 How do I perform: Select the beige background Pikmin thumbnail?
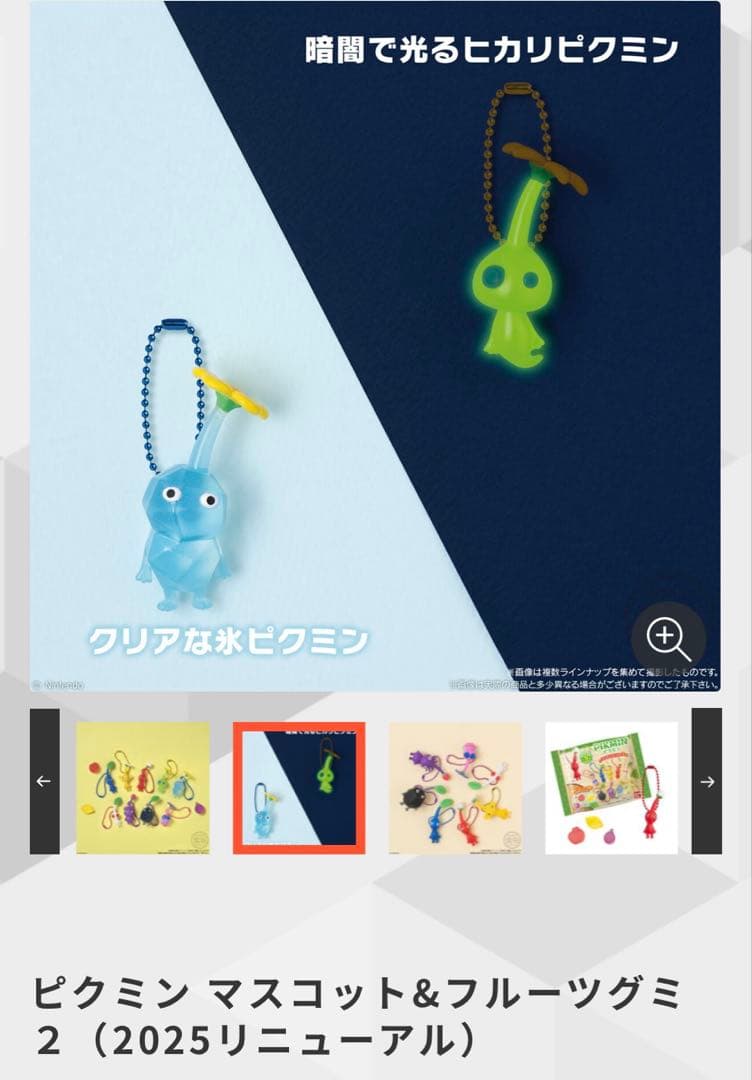455,787
